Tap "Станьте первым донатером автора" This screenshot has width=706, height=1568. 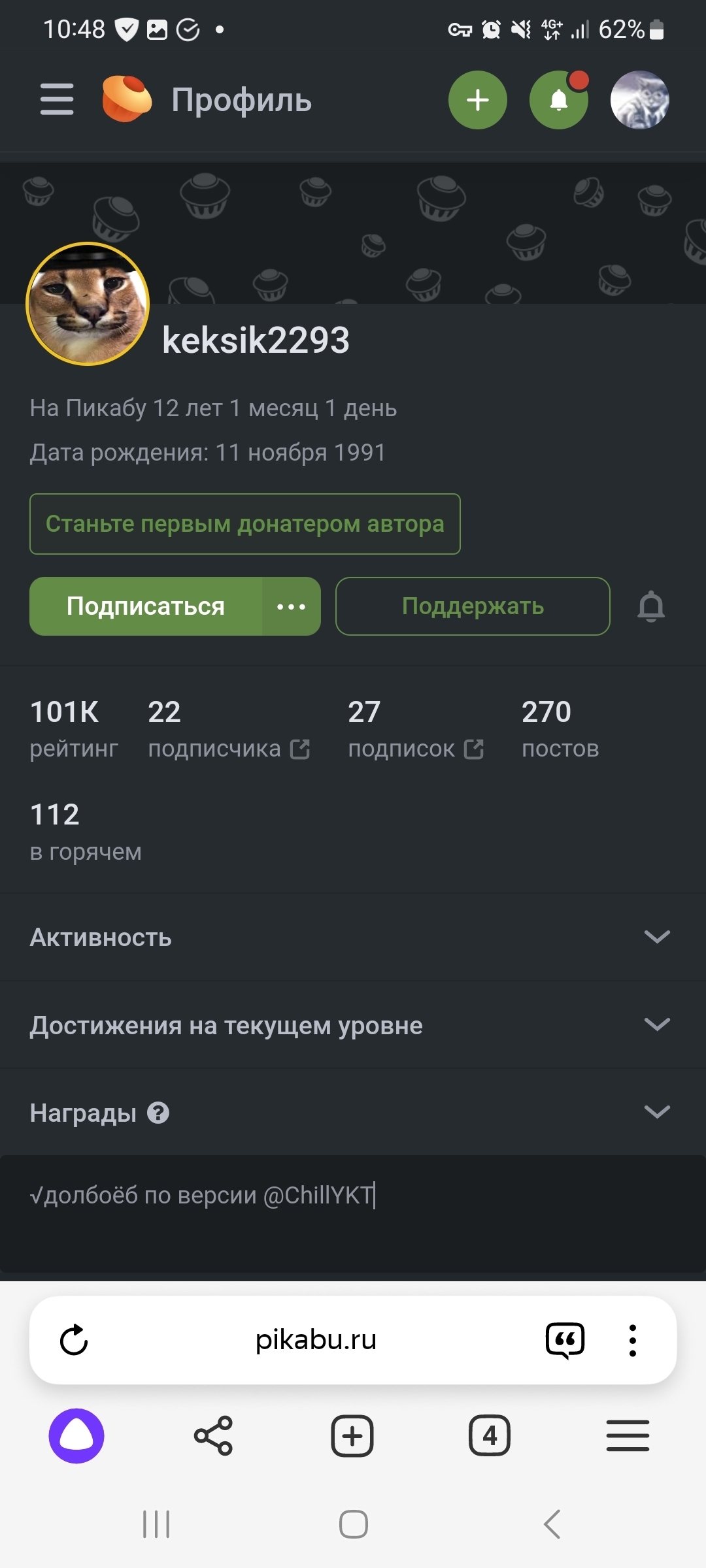click(245, 524)
